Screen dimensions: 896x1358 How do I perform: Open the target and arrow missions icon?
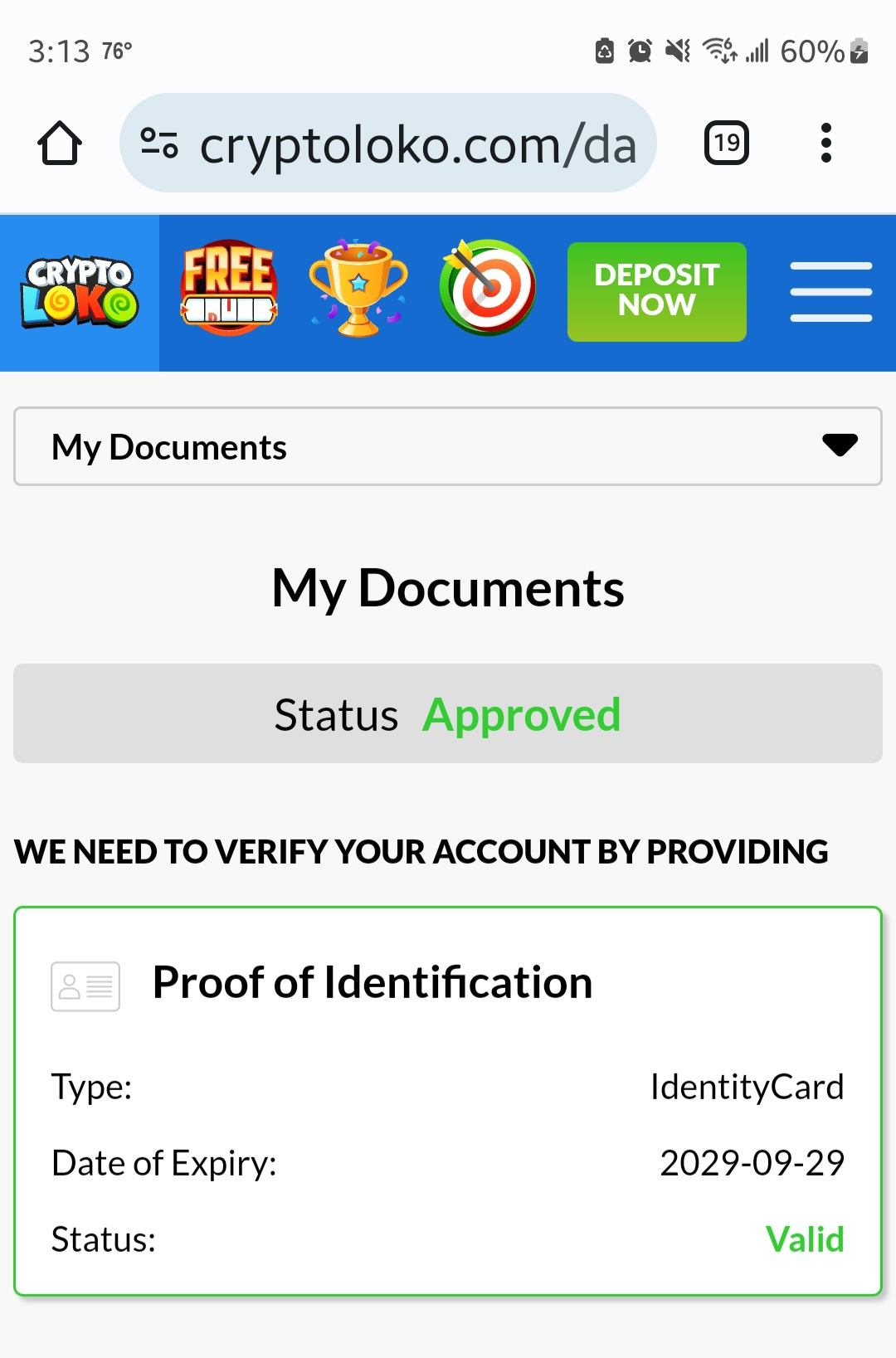(x=488, y=289)
